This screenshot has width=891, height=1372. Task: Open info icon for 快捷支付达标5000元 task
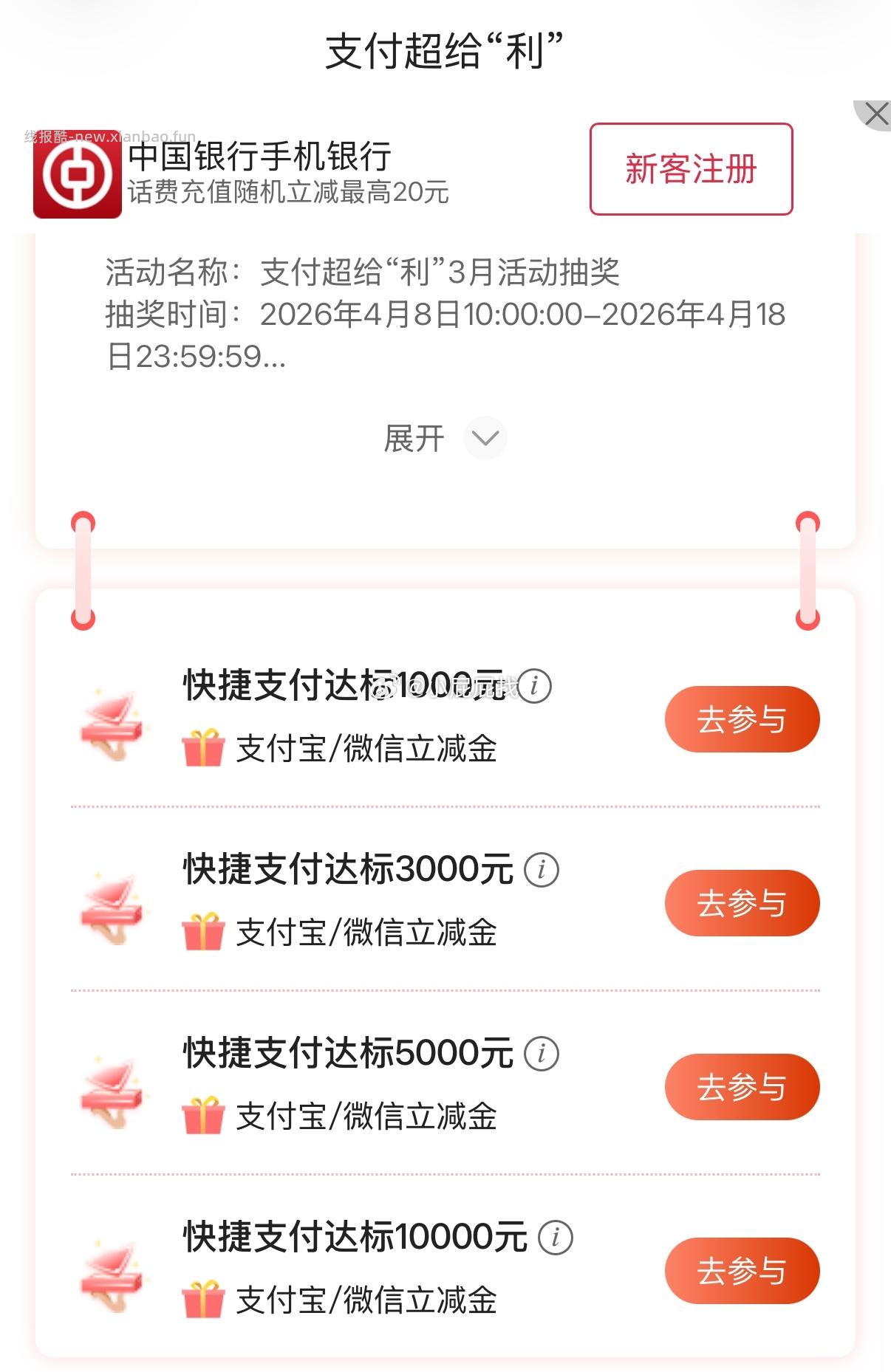[542, 1054]
